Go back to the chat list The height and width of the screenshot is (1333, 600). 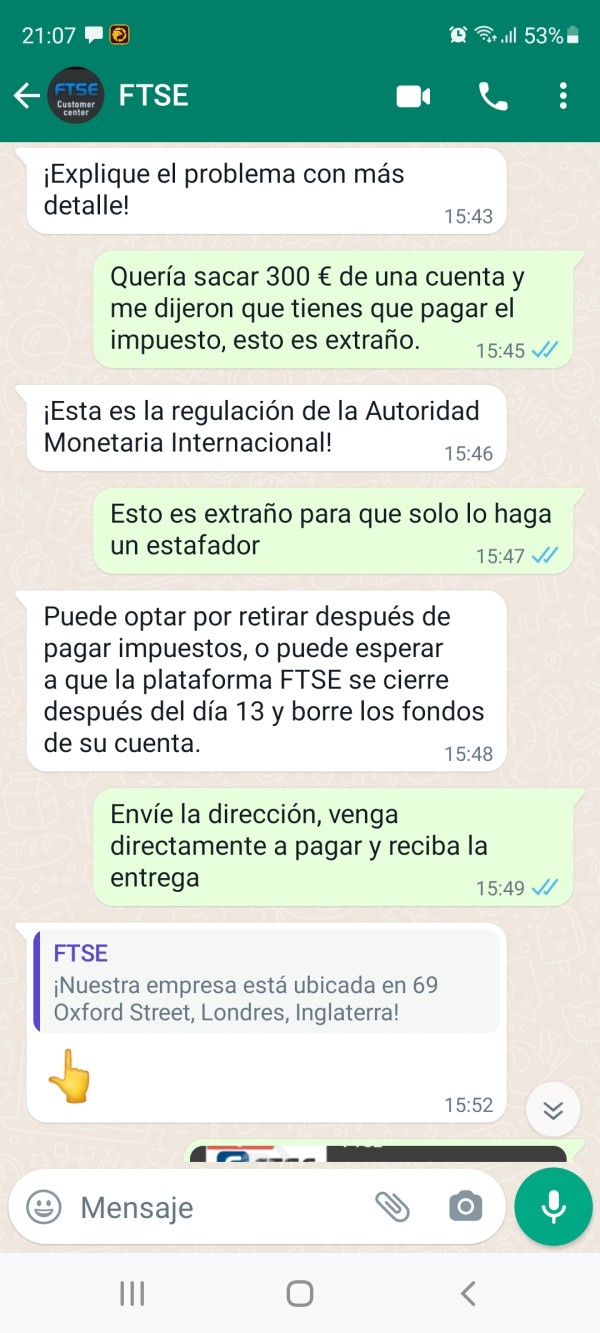26,96
